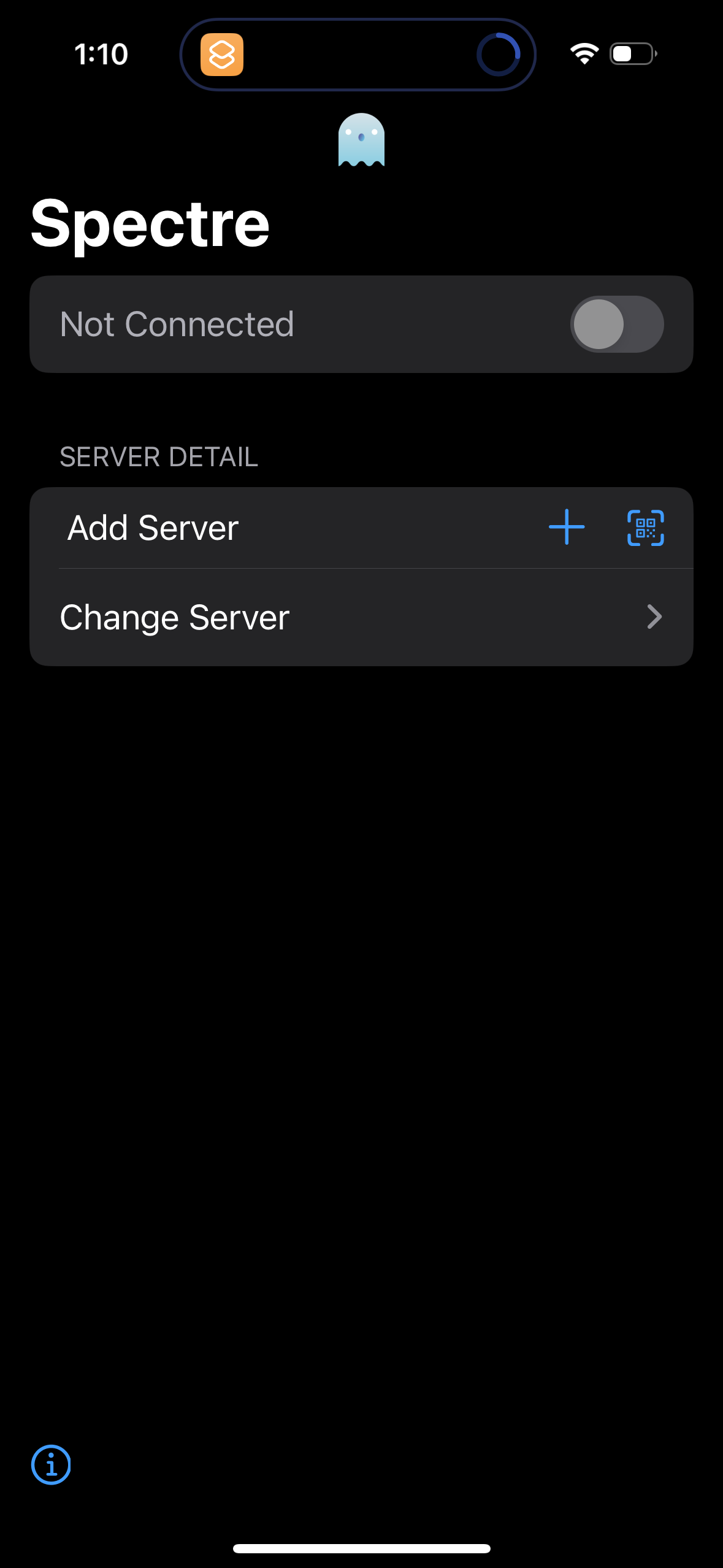Tap the right arrow on Change Server

(654, 617)
